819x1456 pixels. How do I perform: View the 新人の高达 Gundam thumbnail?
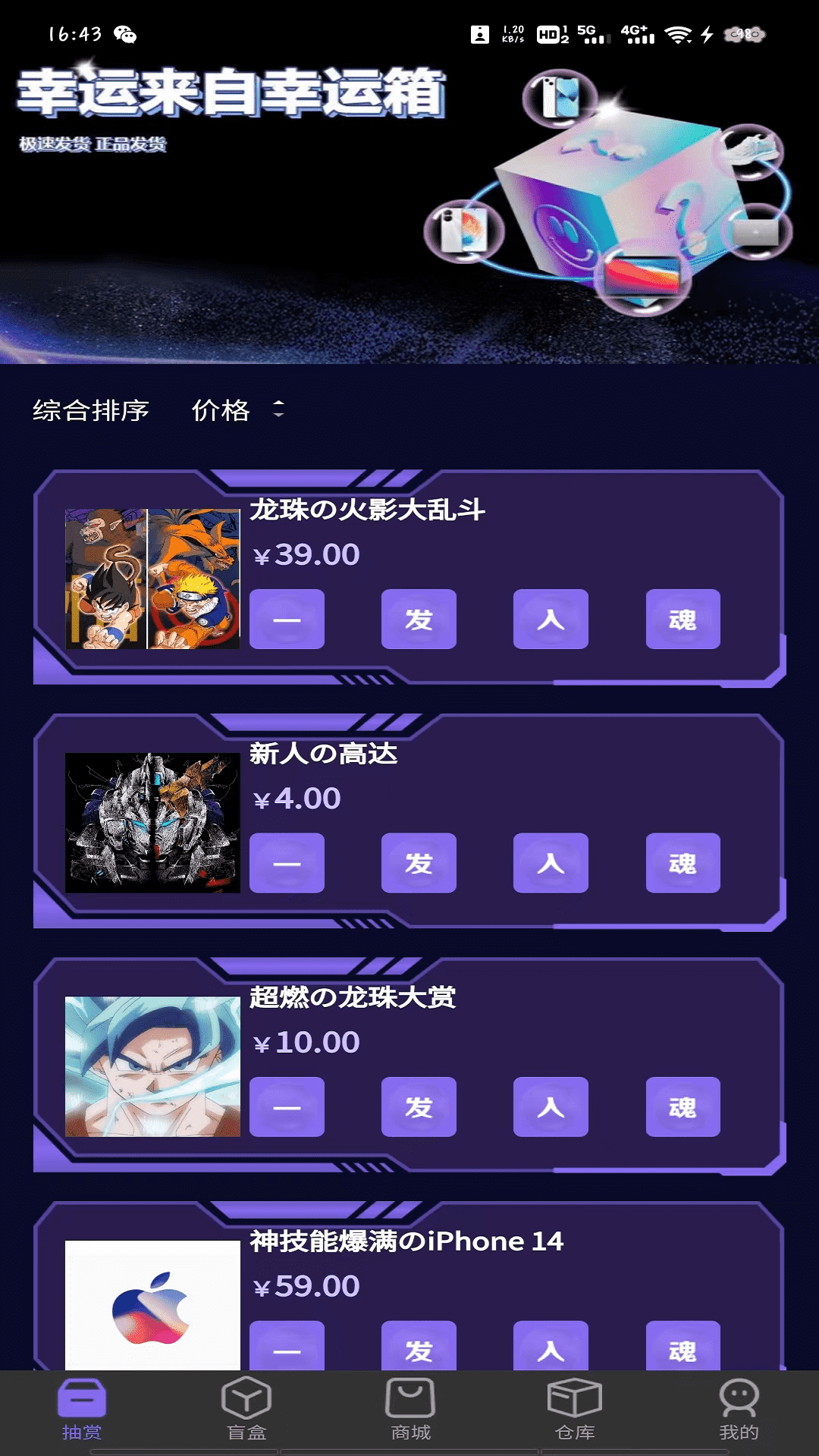click(154, 821)
